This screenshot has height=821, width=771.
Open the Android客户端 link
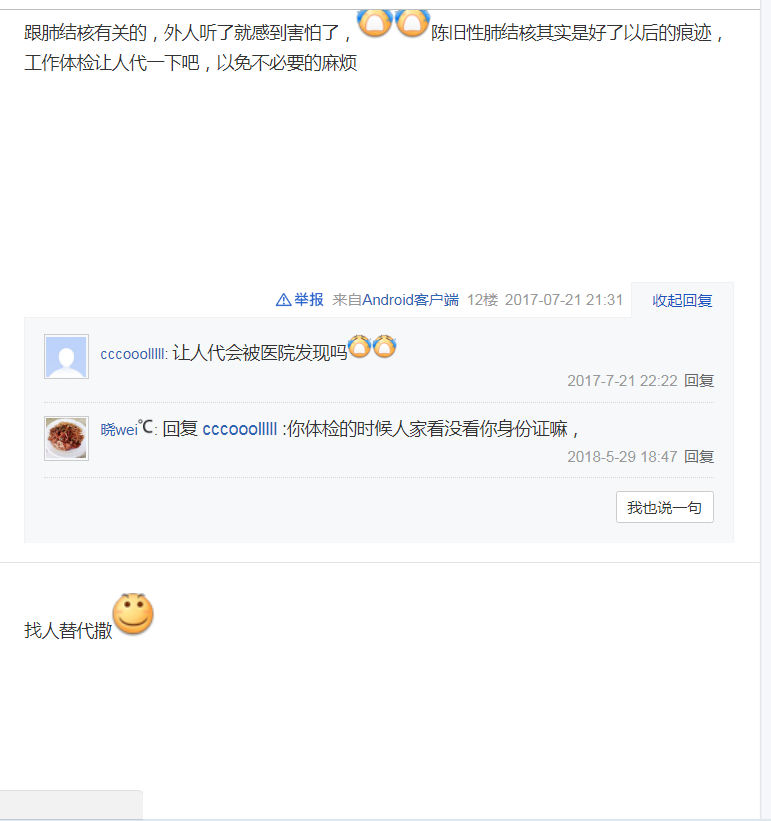pos(410,300)
